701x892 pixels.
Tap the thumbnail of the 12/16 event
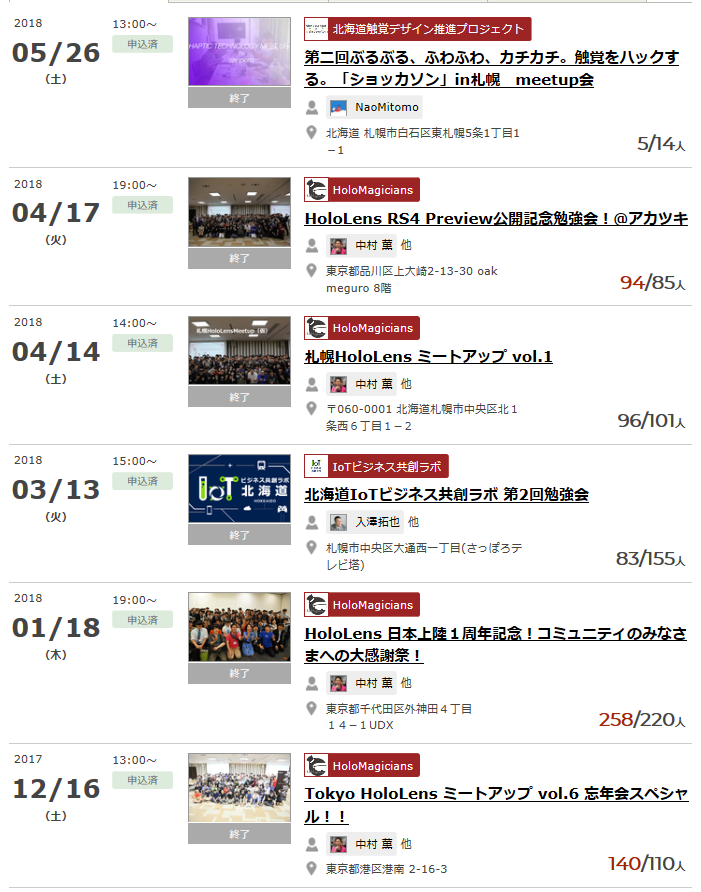point(239,788)
